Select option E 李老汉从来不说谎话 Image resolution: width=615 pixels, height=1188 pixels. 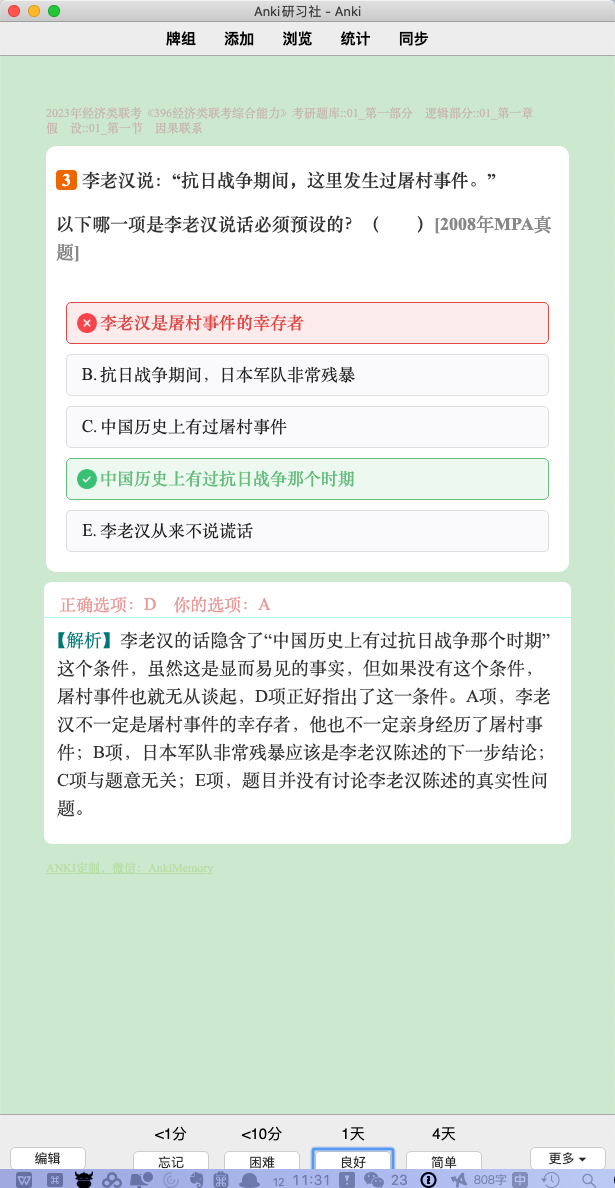[x=307, y=531]
